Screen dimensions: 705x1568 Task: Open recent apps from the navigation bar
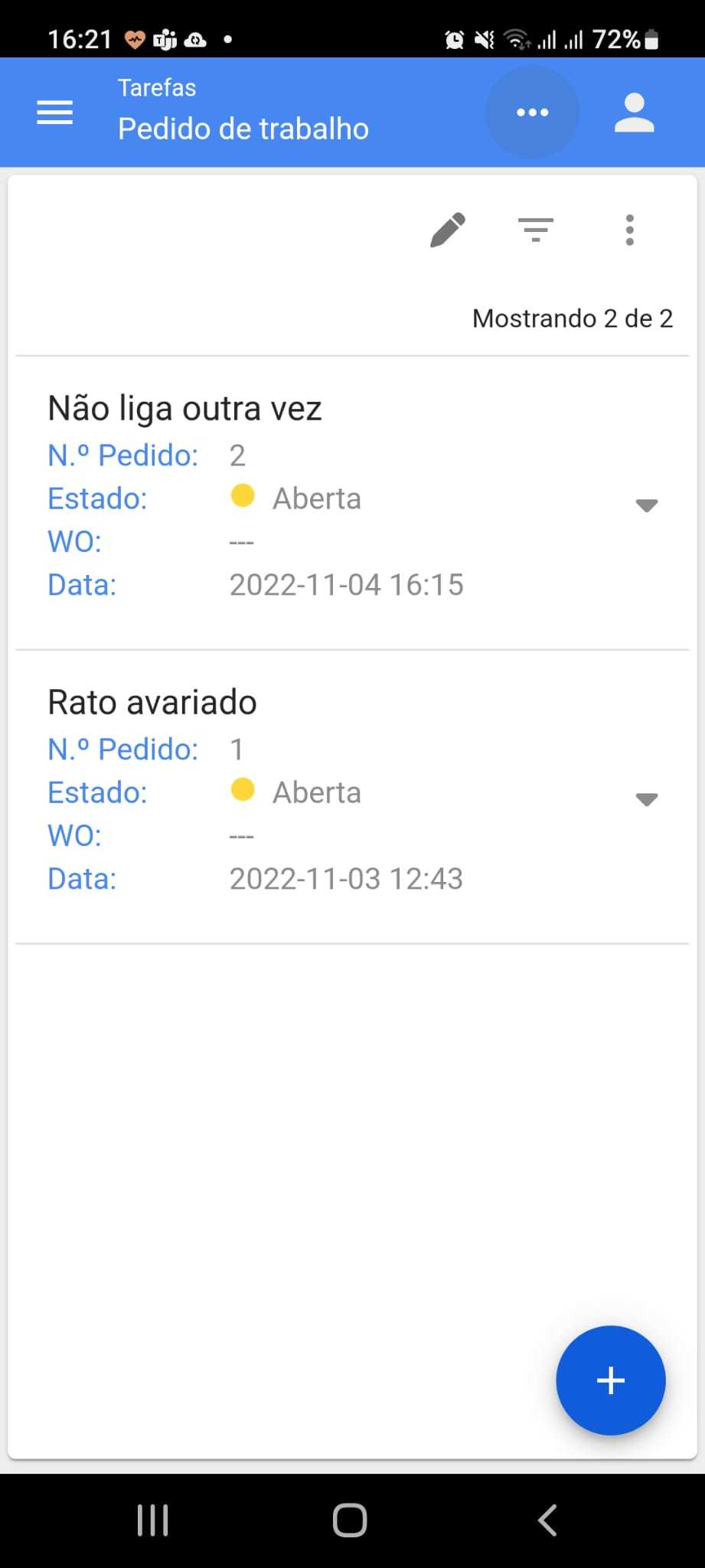(152, 1521)
